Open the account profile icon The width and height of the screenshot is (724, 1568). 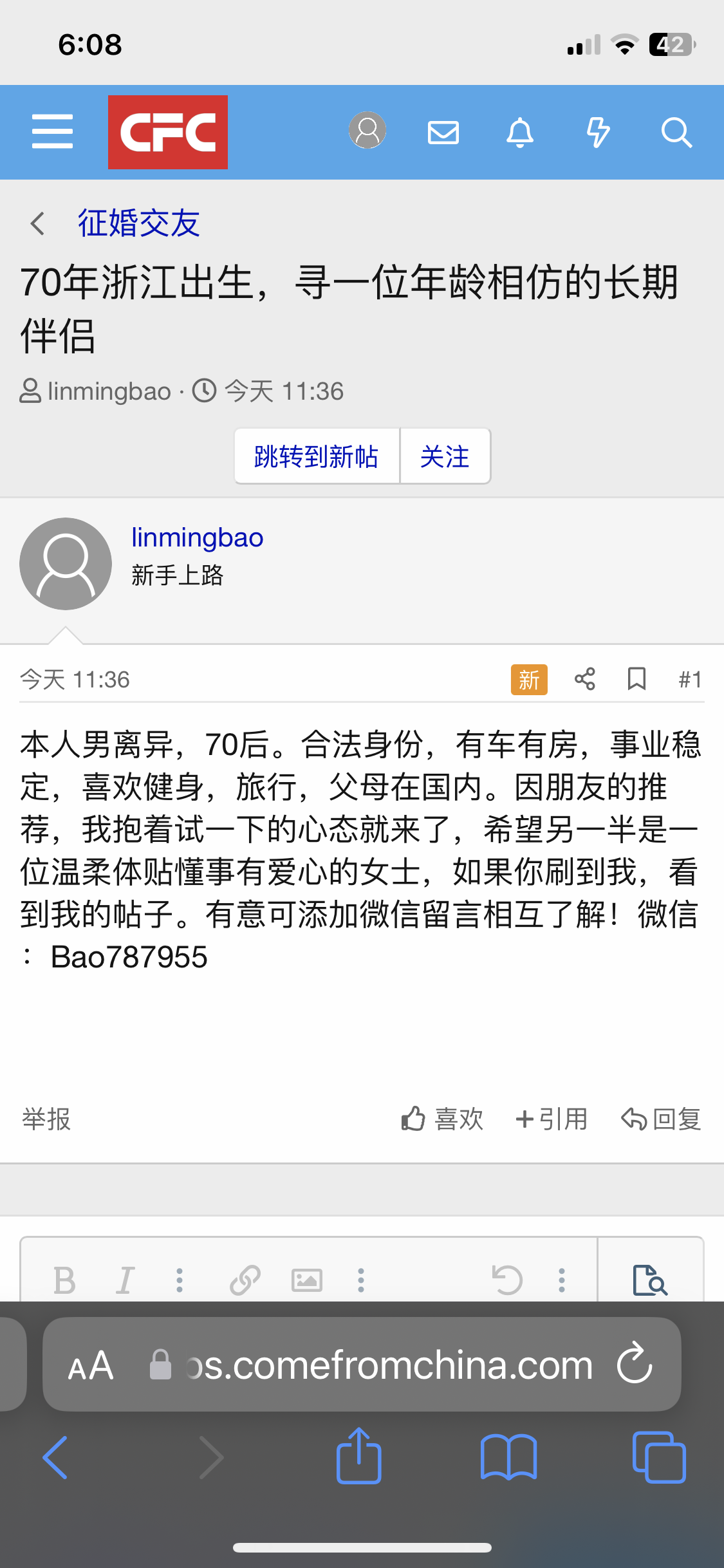tap(367, 131)
